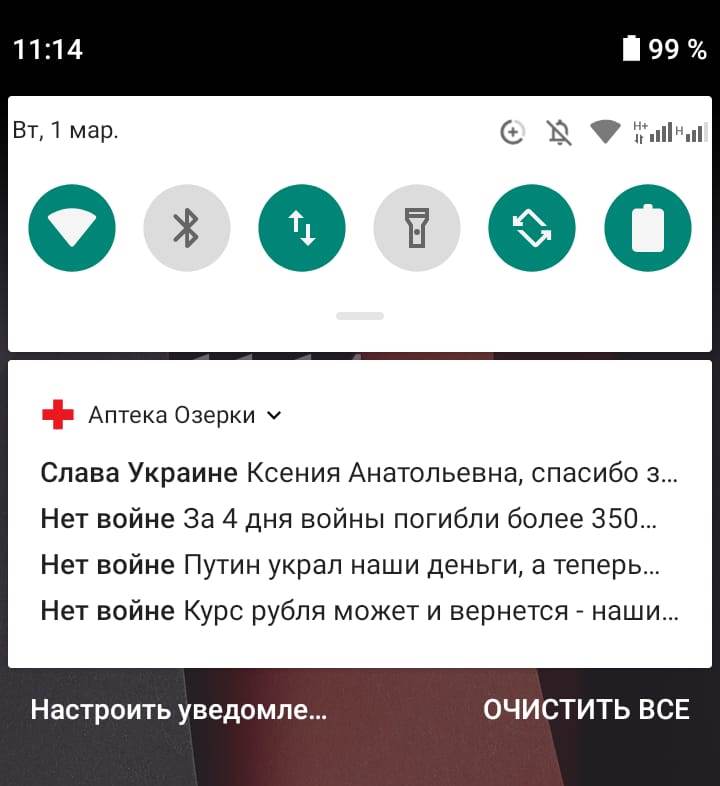The height and width of the screenshot is (786, 720).
Task: Turn off the Wi-Fi quick setting
Action: (x=72, y=228)
